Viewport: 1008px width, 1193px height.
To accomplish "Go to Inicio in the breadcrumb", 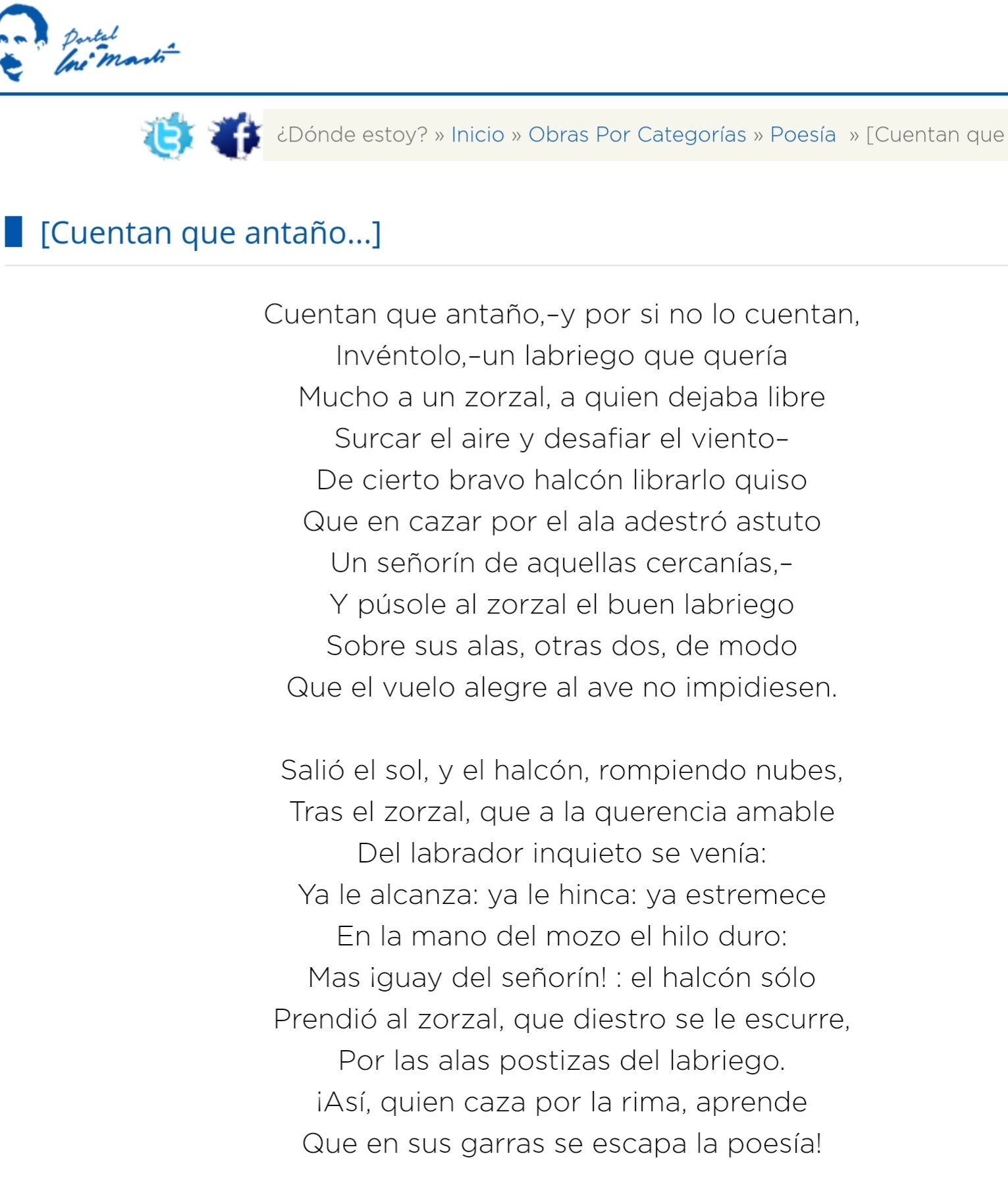I will pos(477,135).
